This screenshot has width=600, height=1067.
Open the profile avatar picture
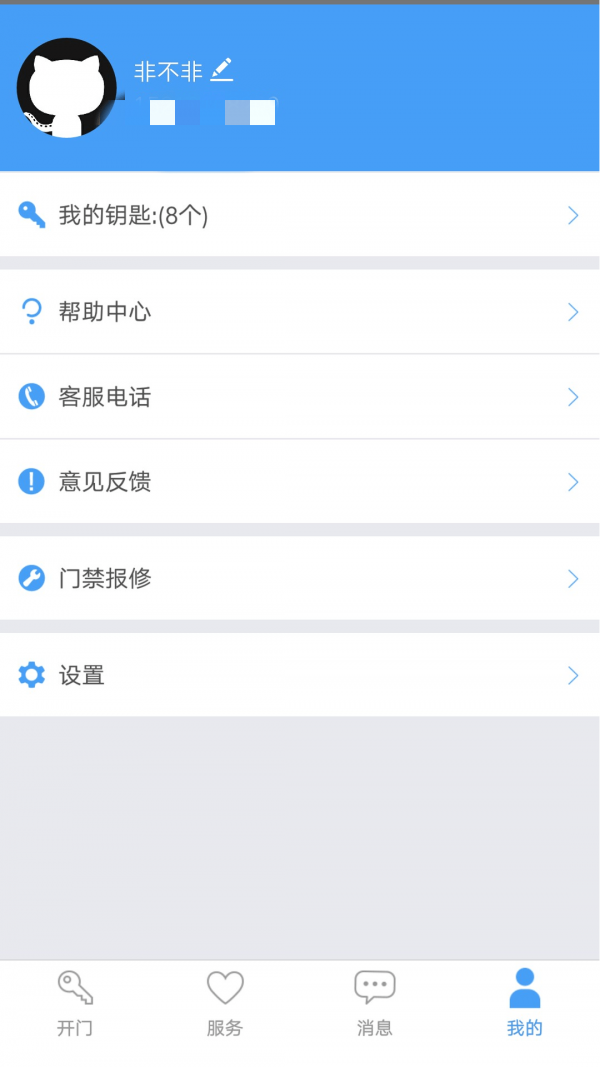pos(67,88)
